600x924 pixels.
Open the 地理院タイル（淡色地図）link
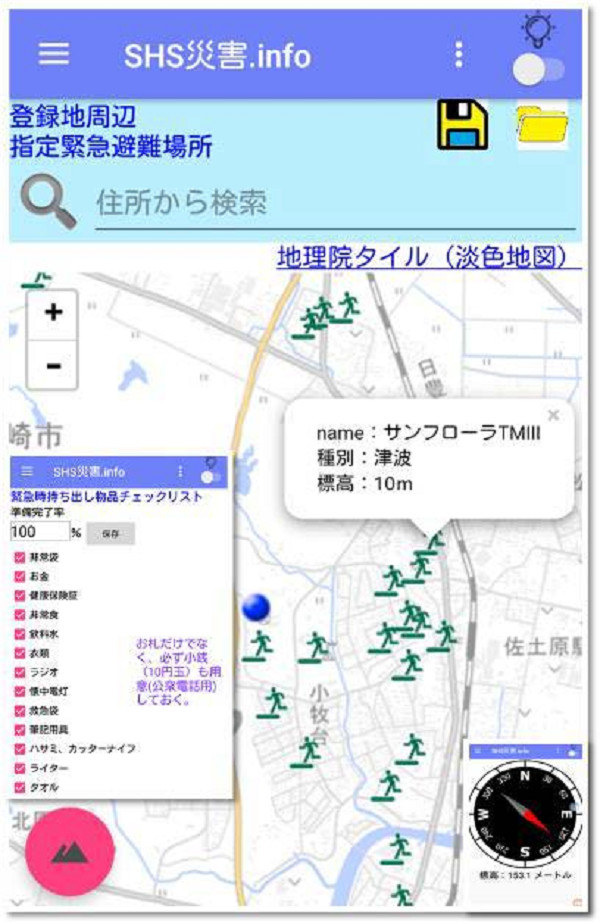pos(428,257)
